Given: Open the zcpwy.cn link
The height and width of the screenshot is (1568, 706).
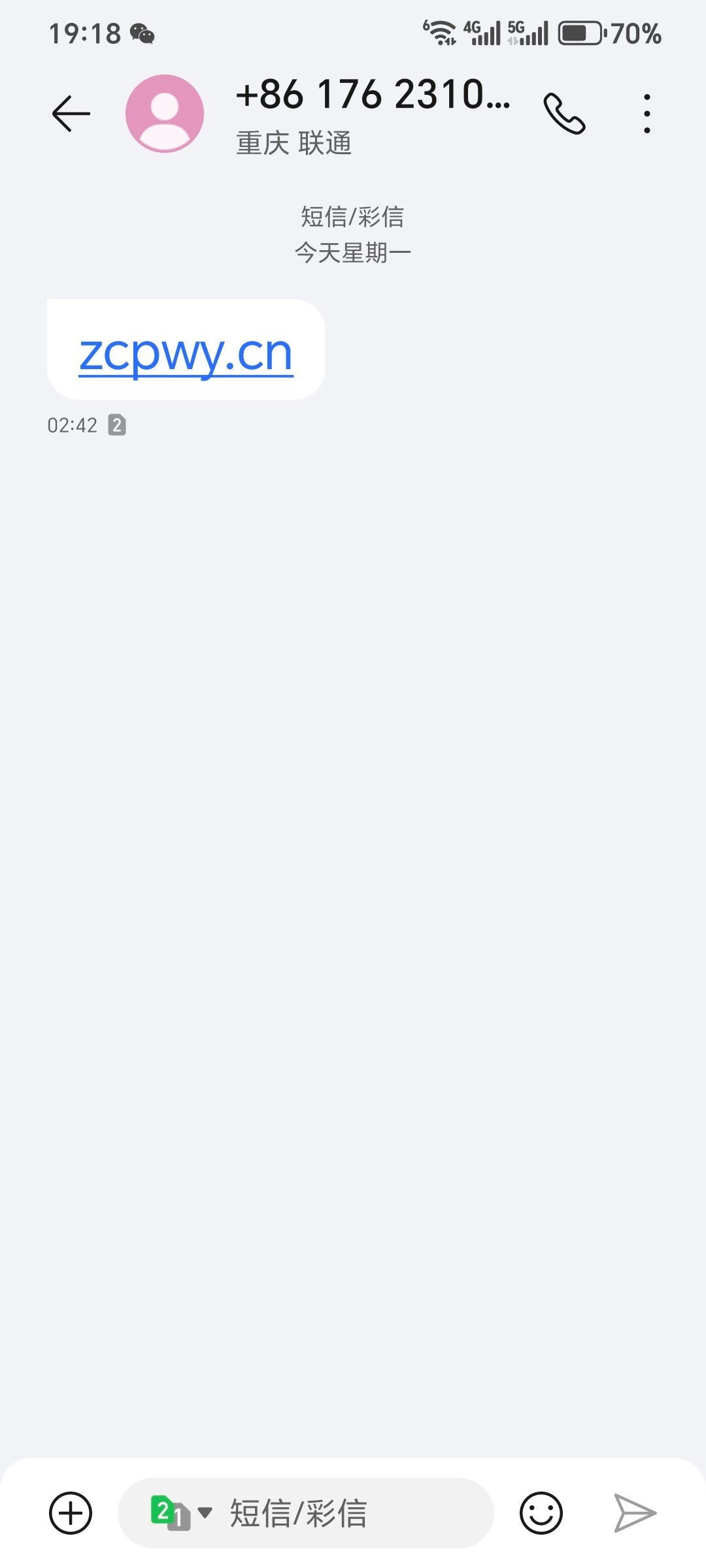Looking at the screenshot, I should (186, 353).
